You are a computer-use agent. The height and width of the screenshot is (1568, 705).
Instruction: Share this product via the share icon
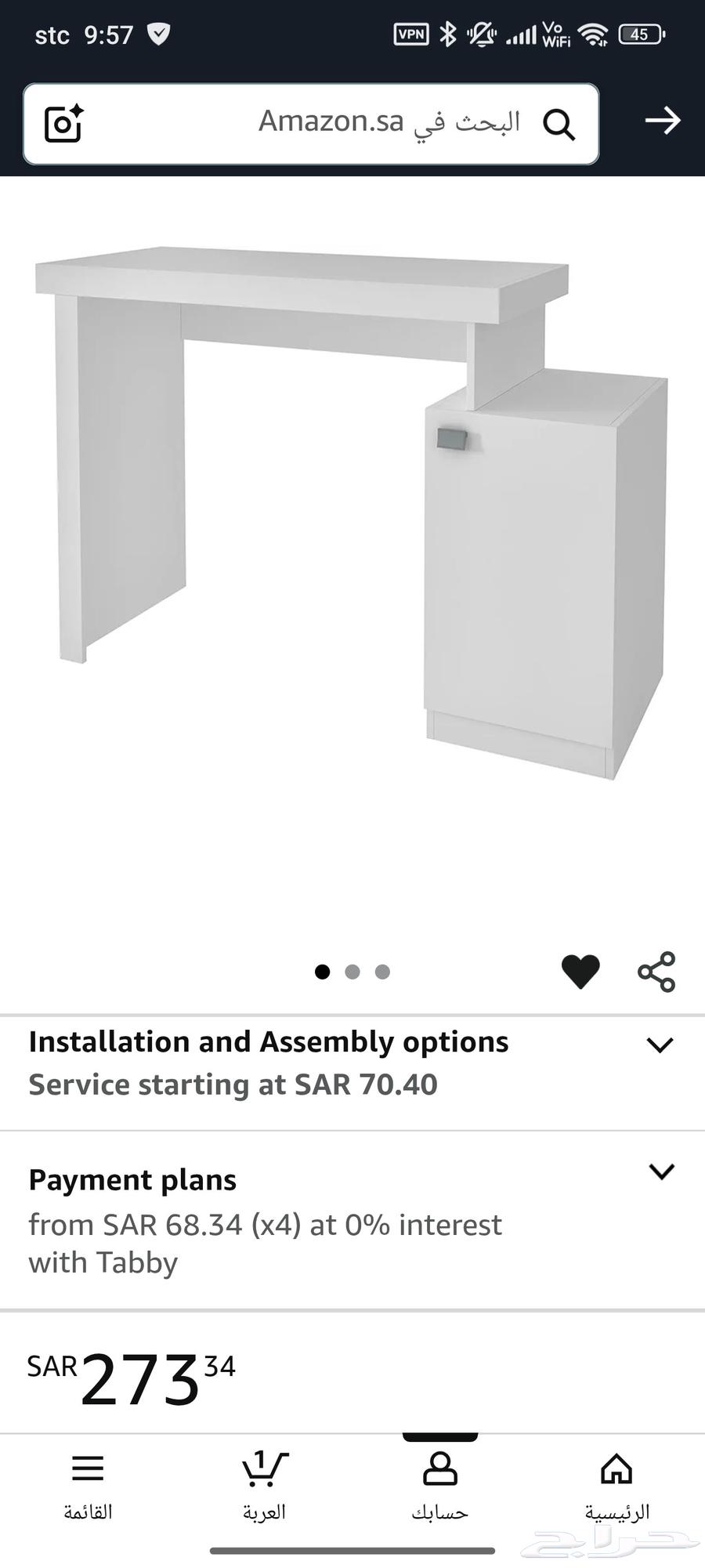tap(657, 972)
